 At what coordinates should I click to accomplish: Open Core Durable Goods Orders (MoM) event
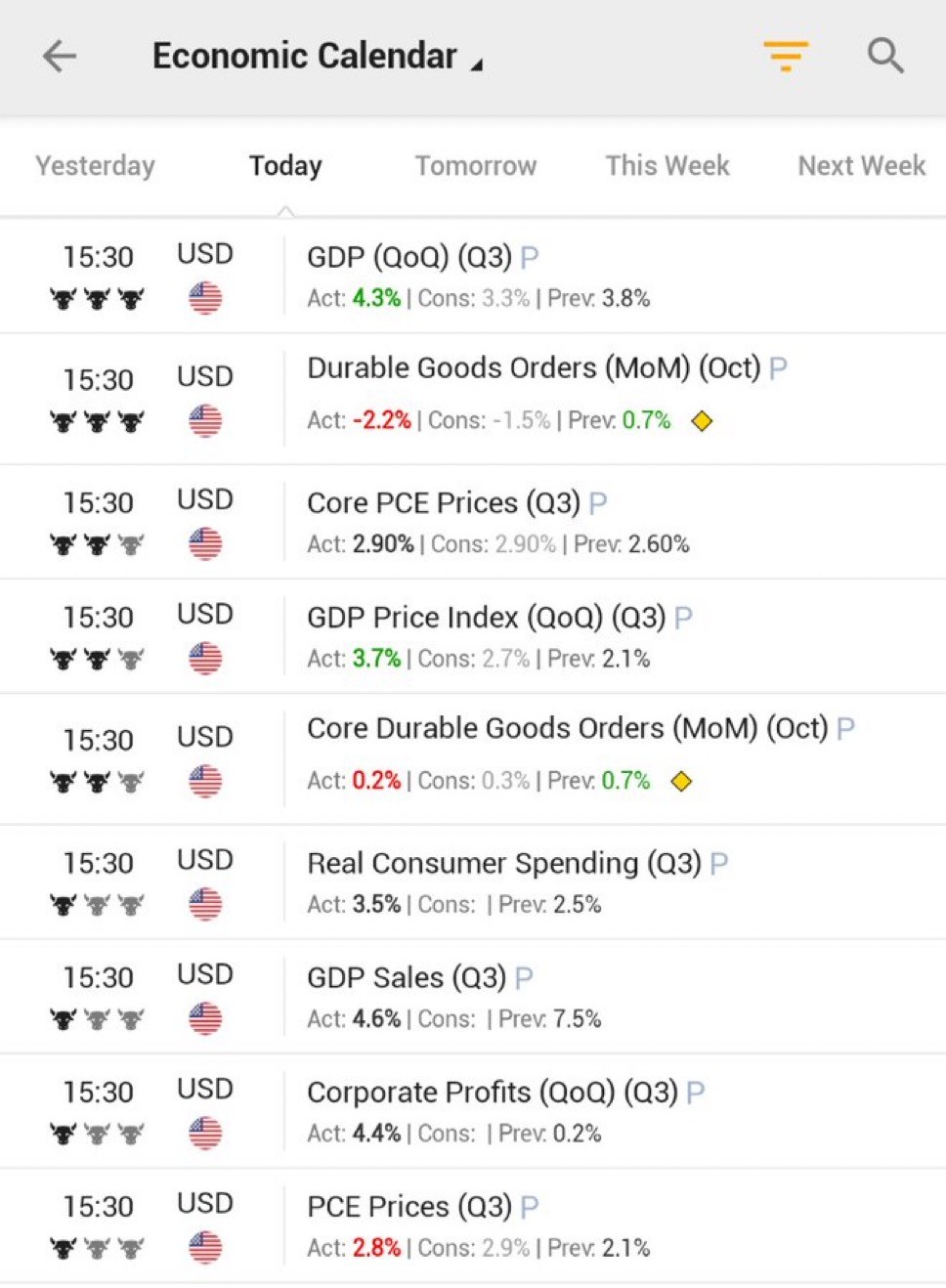[567, 729]
